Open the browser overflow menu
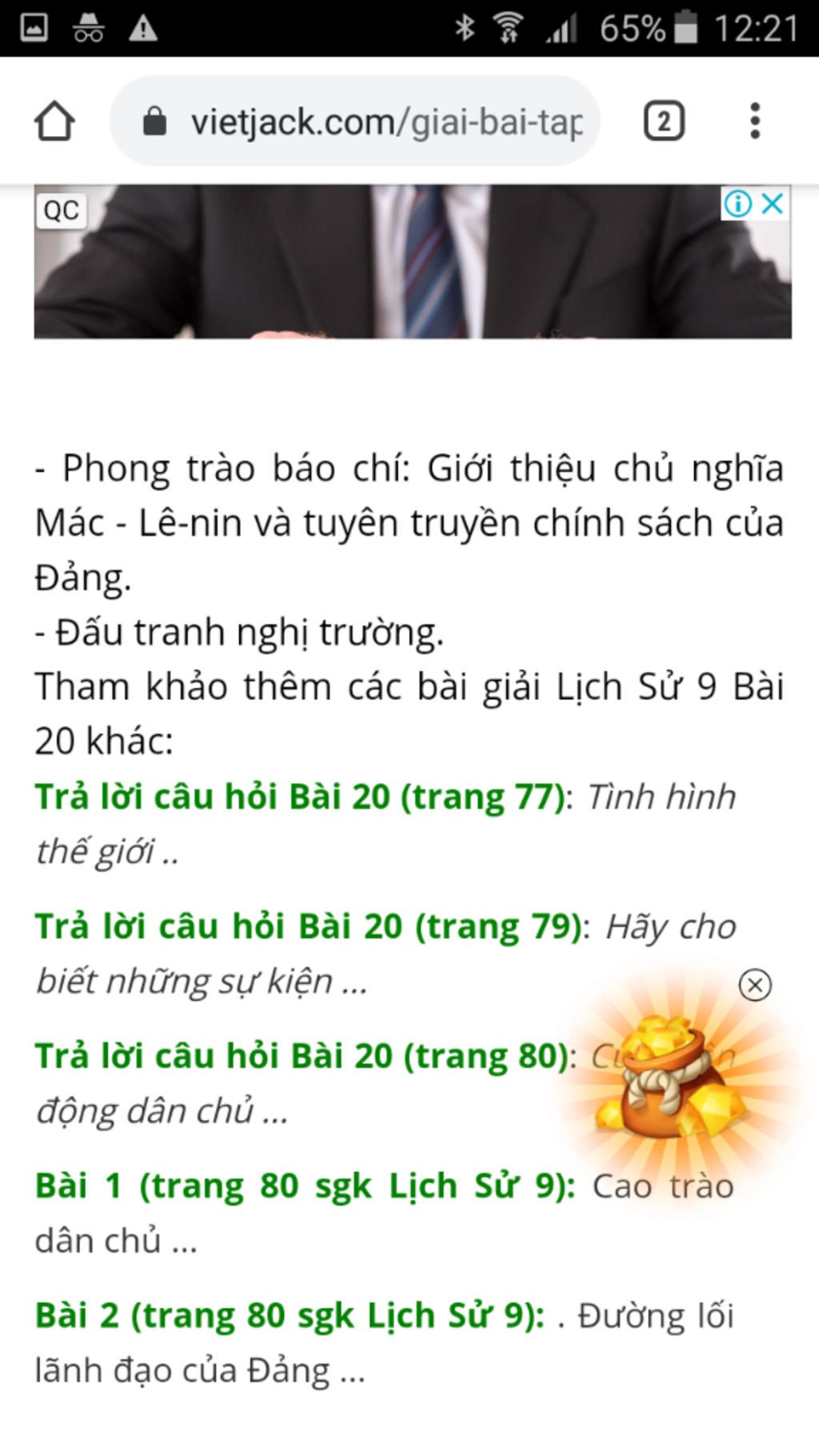 click(754, 122)
